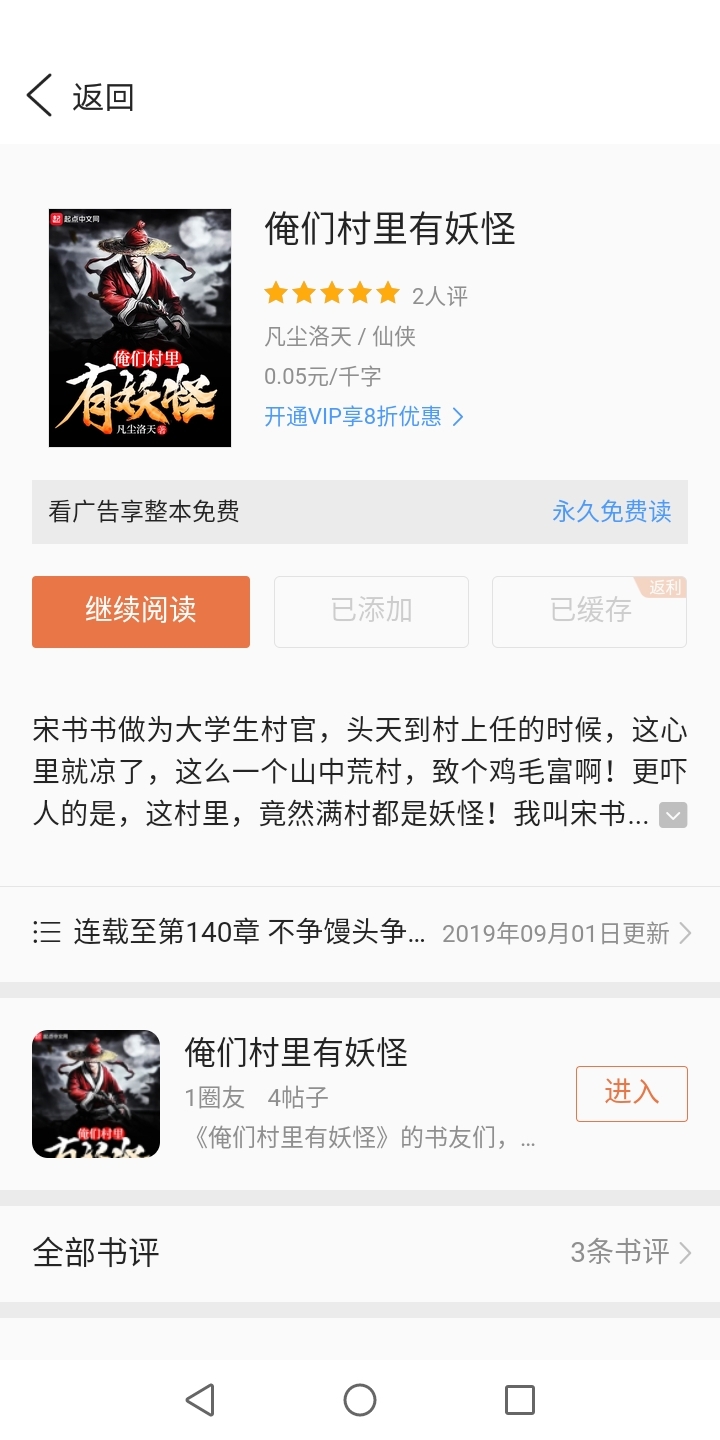The image size is (720, 1440).
Task: Open the 开通VIP享8折优惠 link
Action: 364,417
